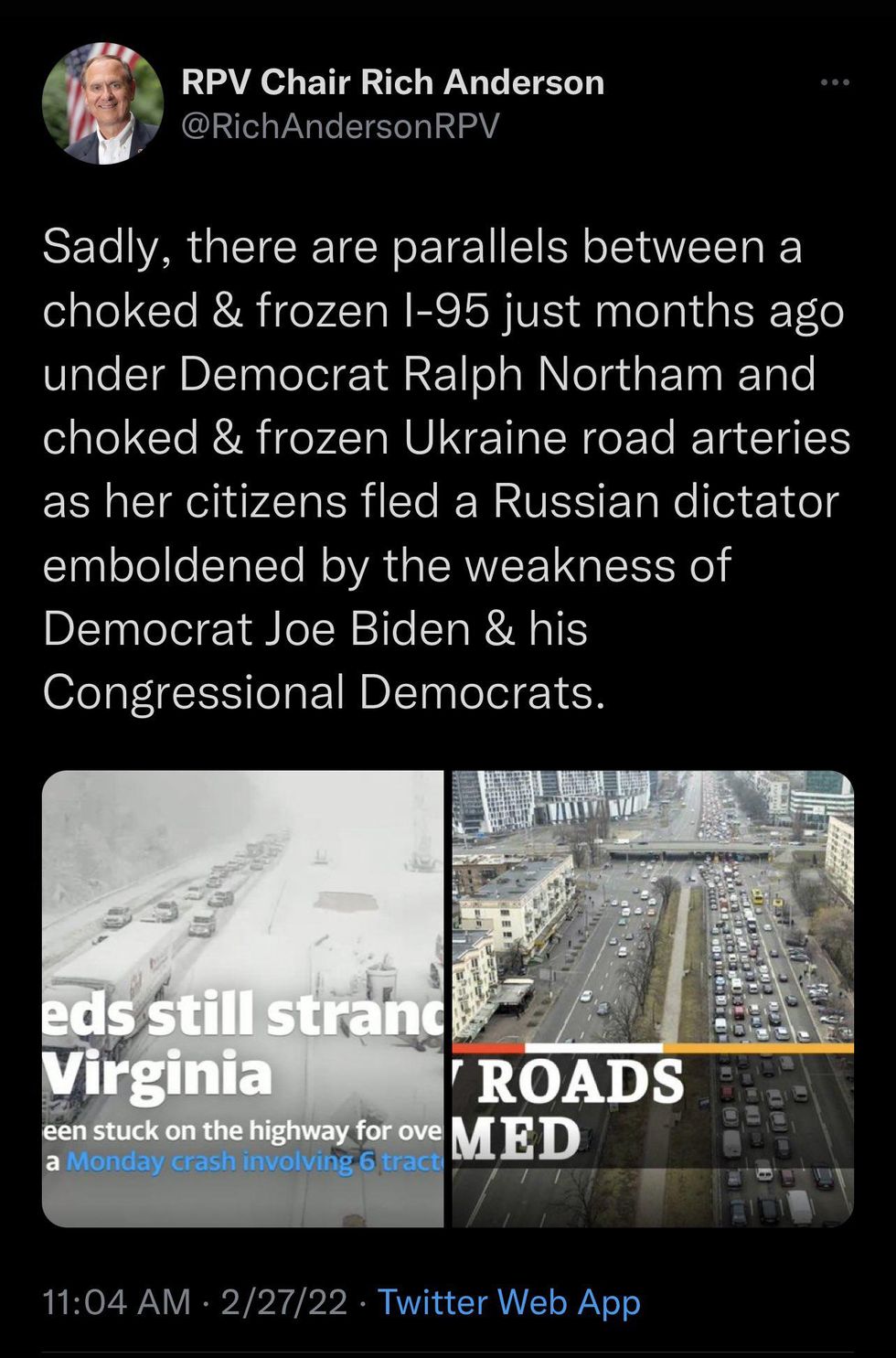The image size is (896, 1358).
Task: Tap the Twitter Web App link
Action: (508, 1301)
